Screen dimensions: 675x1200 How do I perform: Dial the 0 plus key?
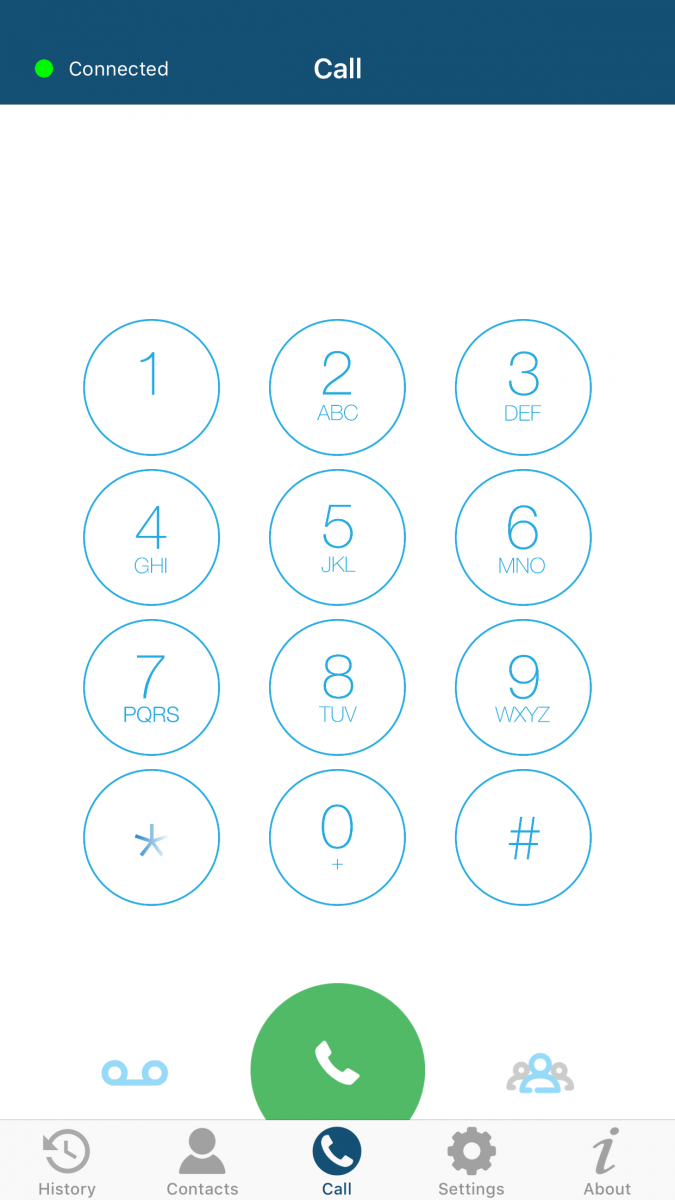coord(337,838)
